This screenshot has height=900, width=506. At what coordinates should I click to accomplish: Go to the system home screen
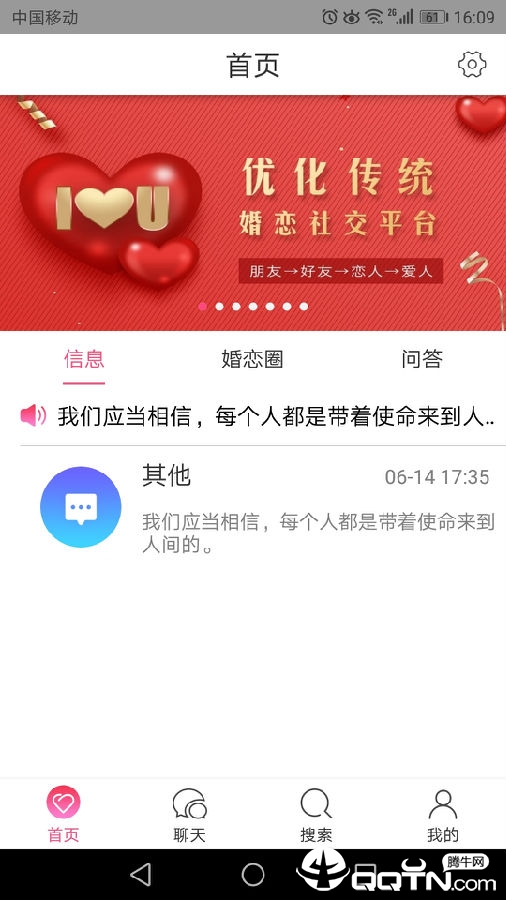point(253,875)
